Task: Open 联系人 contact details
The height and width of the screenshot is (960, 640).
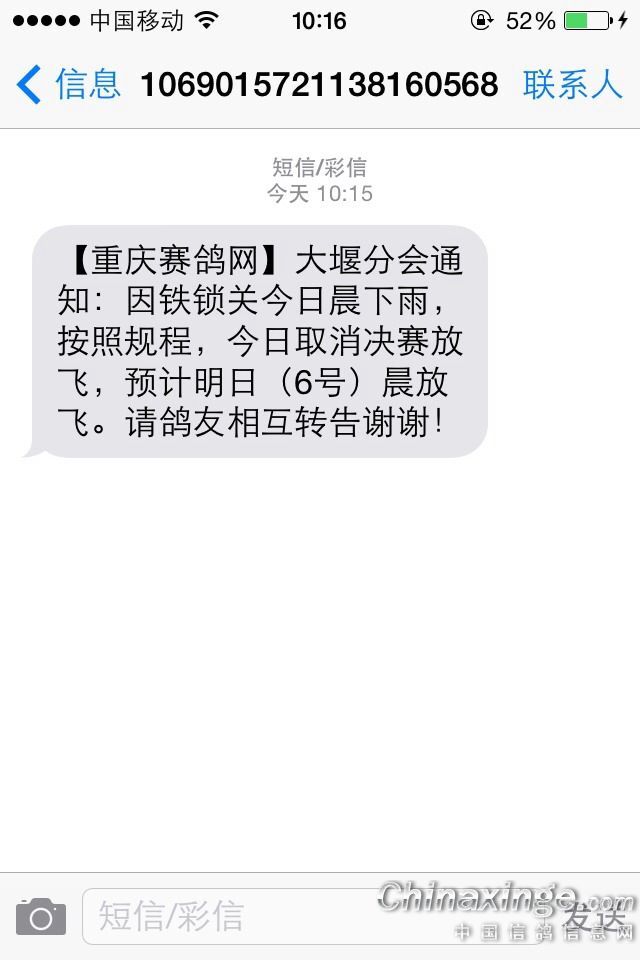Action: tap(572, 84)
